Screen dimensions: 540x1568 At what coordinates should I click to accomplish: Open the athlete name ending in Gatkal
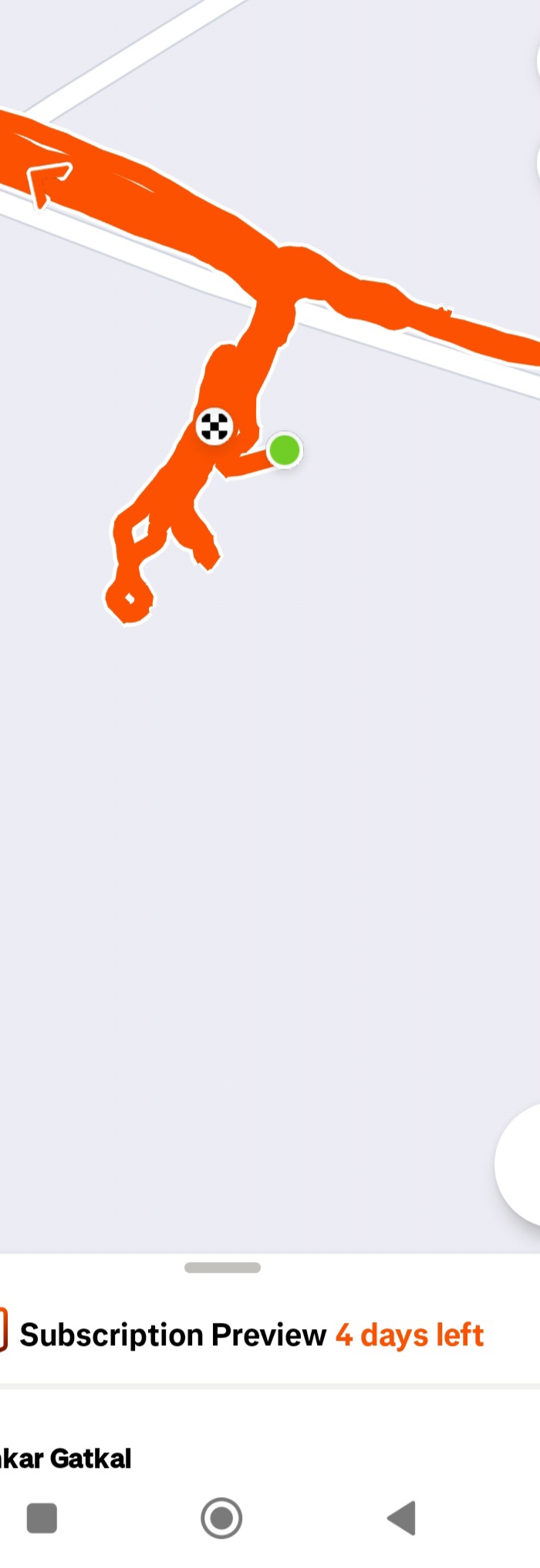66,1458
